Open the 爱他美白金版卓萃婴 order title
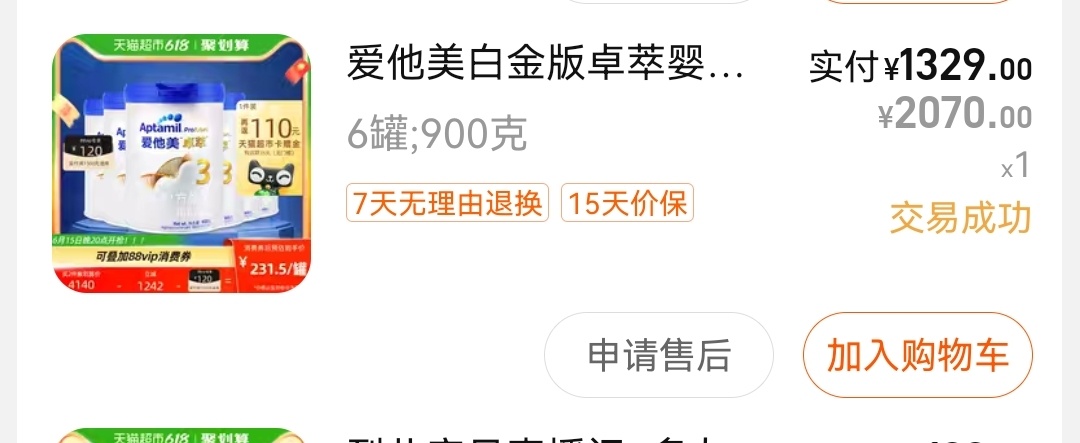Screen dimensions: 1080x443 coord(545,65)
